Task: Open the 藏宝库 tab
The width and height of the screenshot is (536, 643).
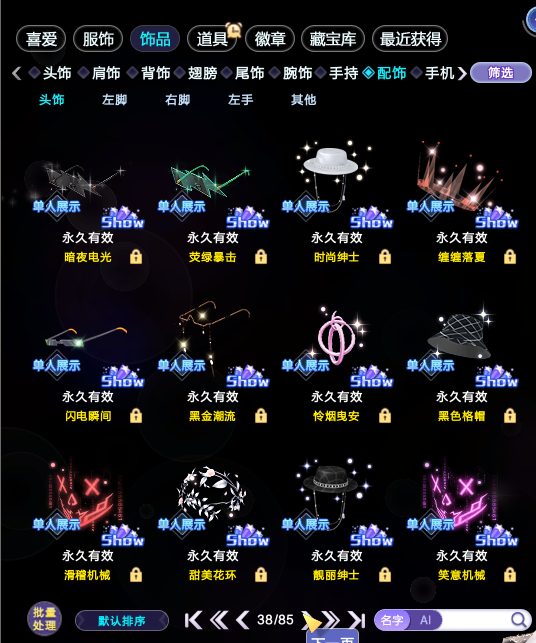Action: 333,39
